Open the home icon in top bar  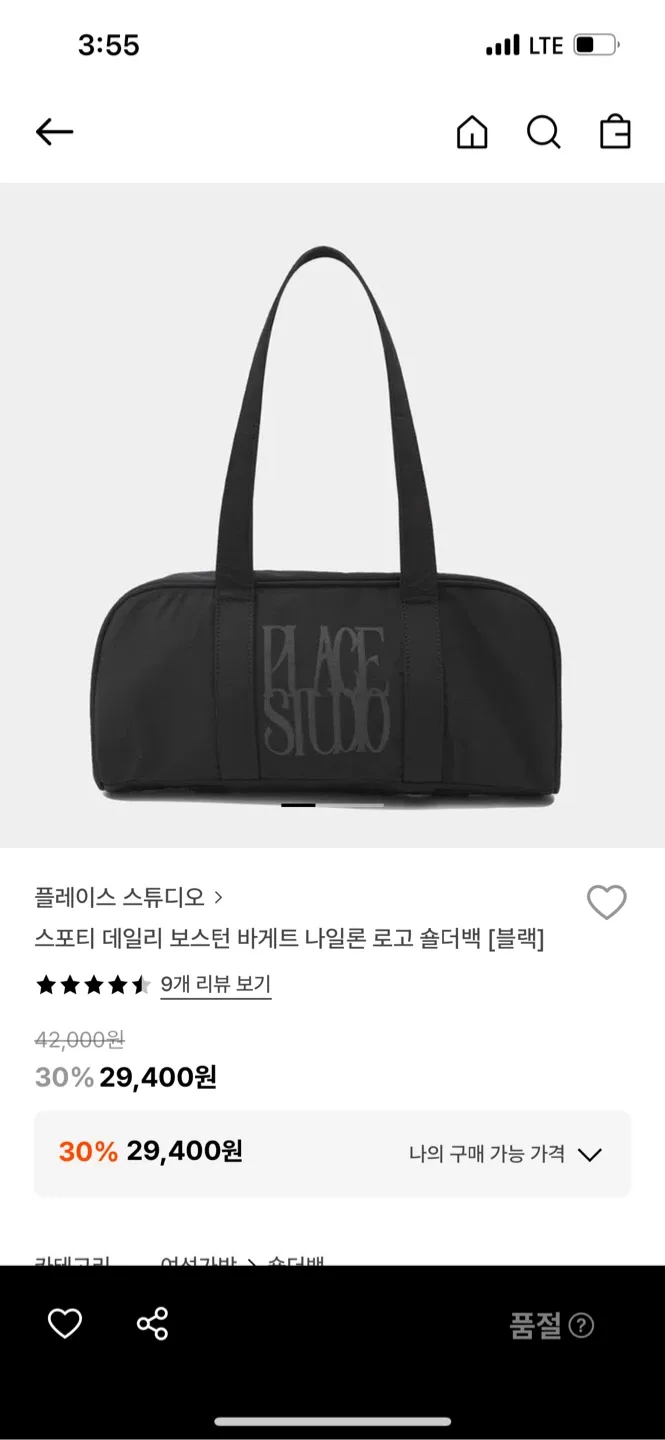472,132
